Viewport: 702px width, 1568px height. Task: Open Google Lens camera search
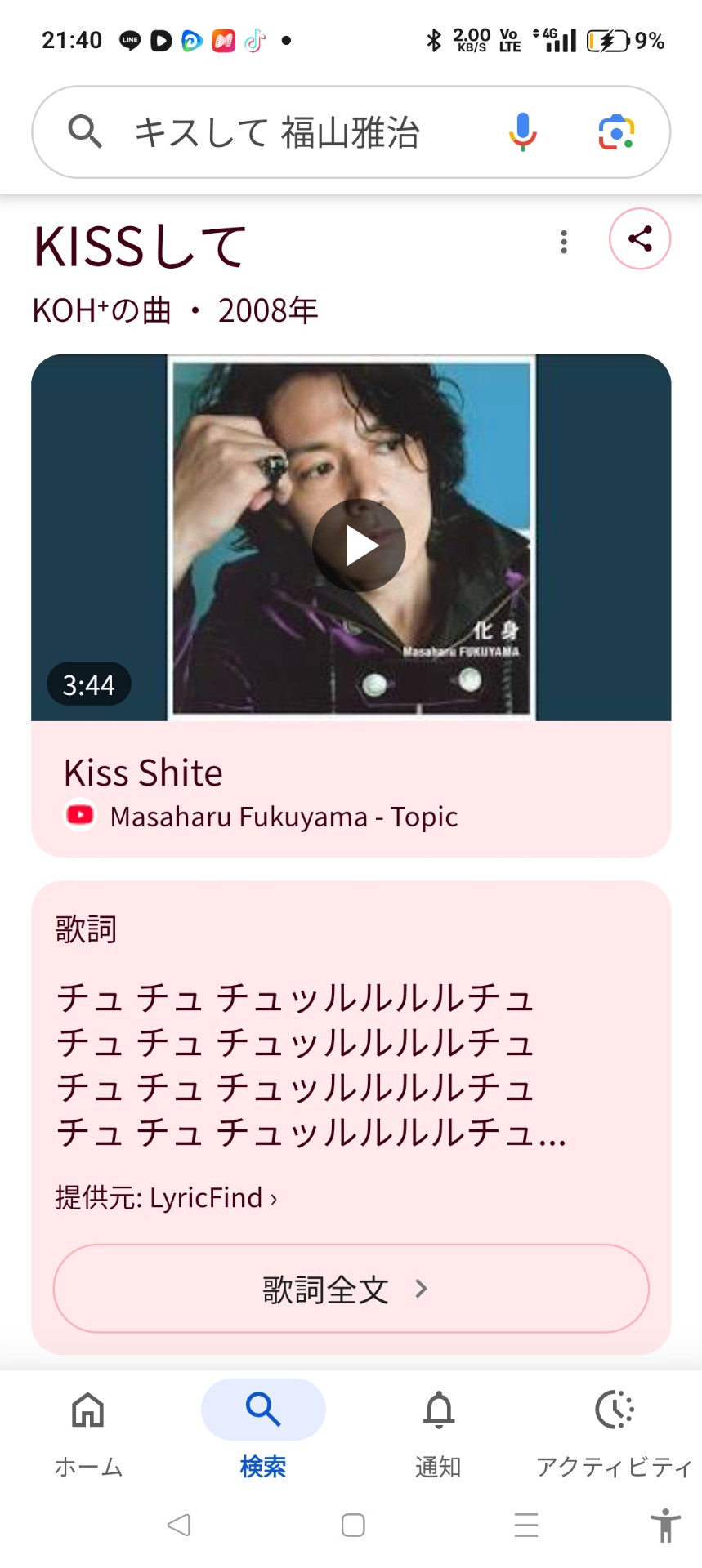tap(616, 132)
